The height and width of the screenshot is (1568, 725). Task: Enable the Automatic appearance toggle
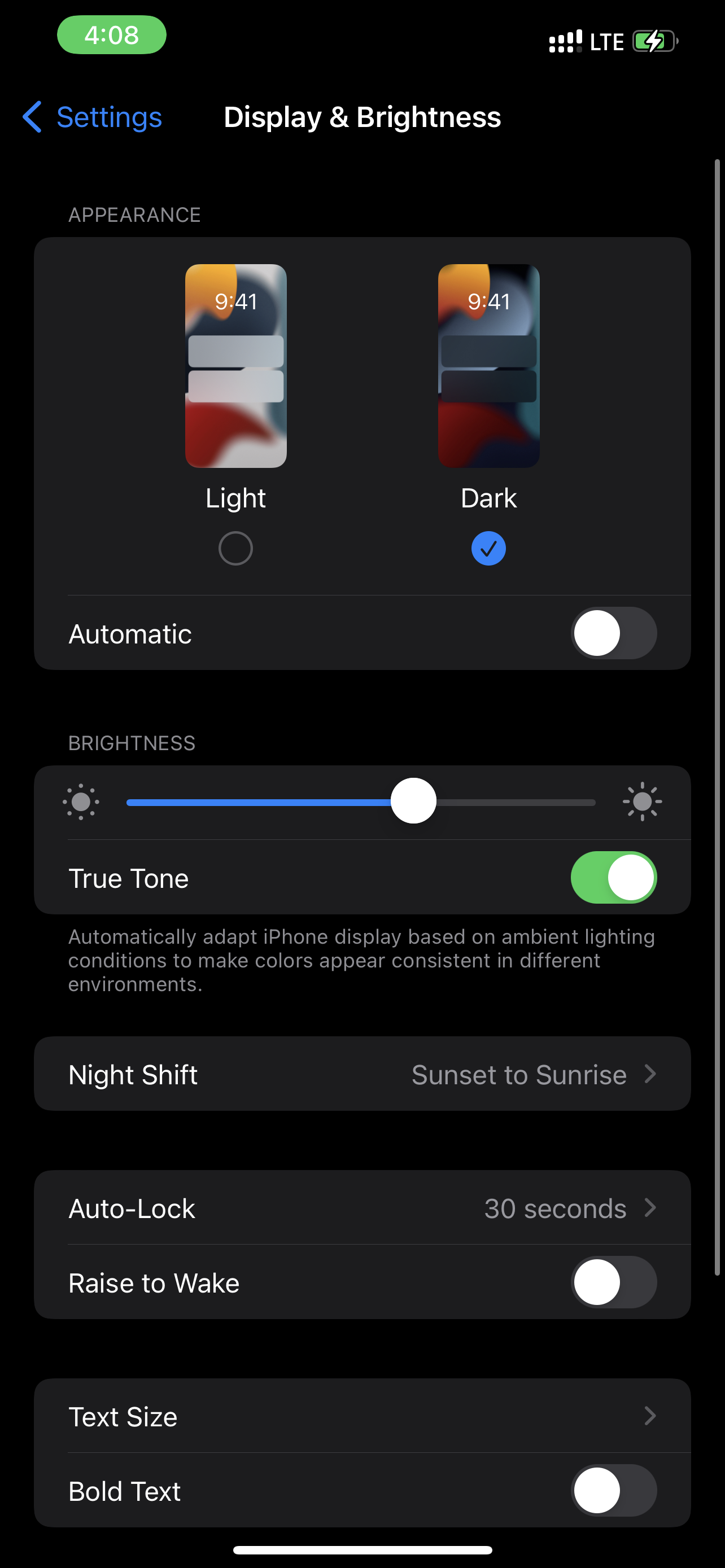(613, 633)
